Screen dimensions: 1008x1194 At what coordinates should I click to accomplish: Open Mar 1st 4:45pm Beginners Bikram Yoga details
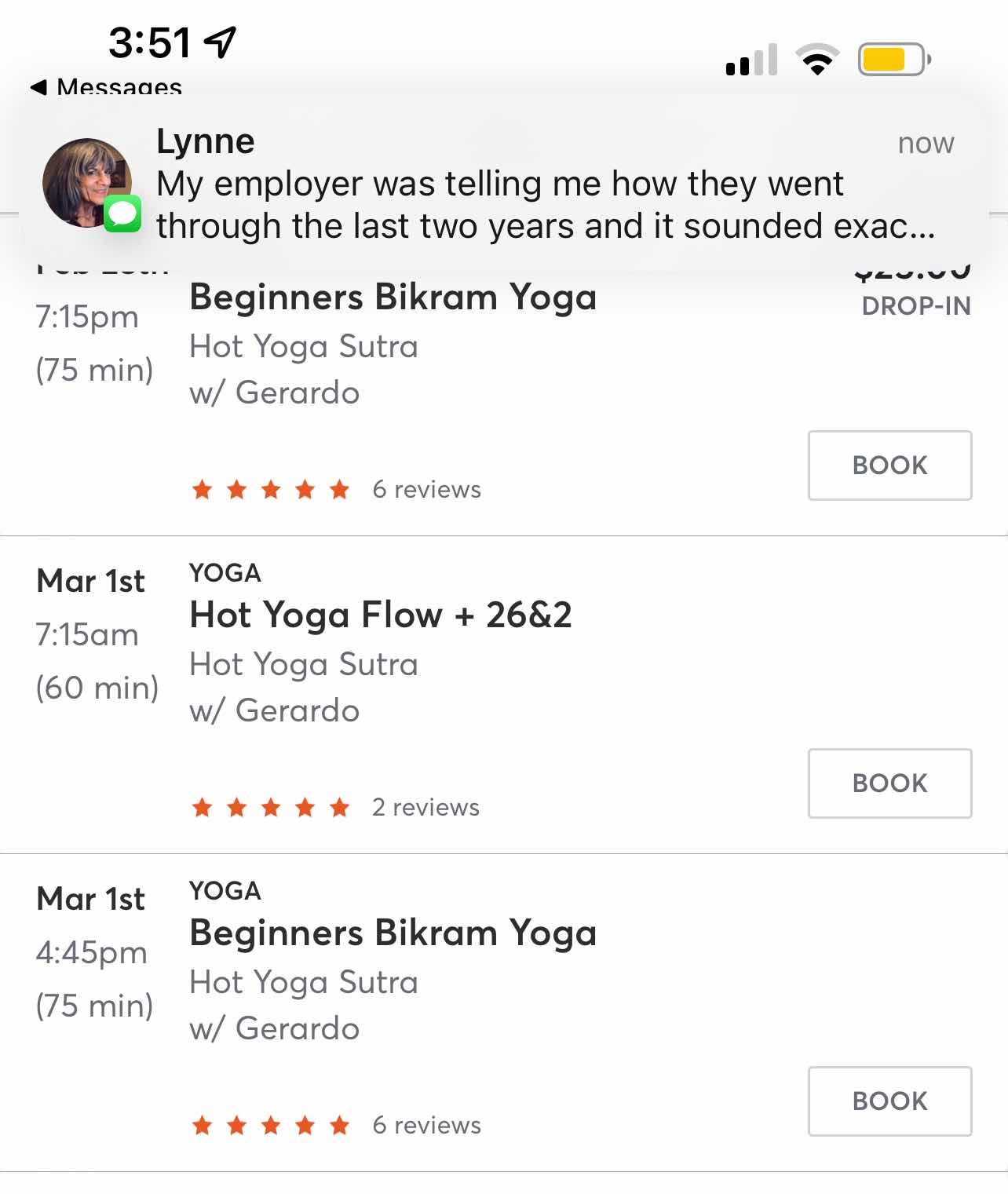click(x=393, y=933)
